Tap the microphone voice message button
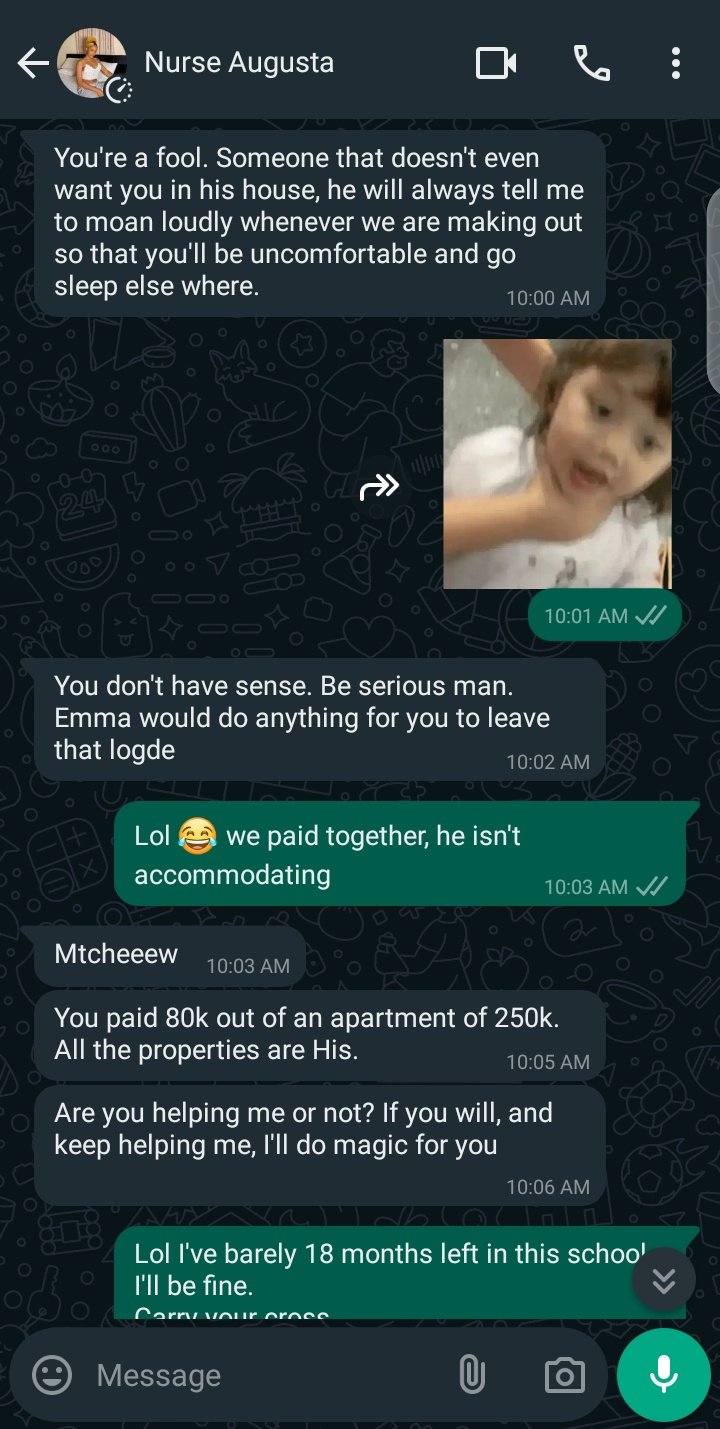 pos(664,1375)
